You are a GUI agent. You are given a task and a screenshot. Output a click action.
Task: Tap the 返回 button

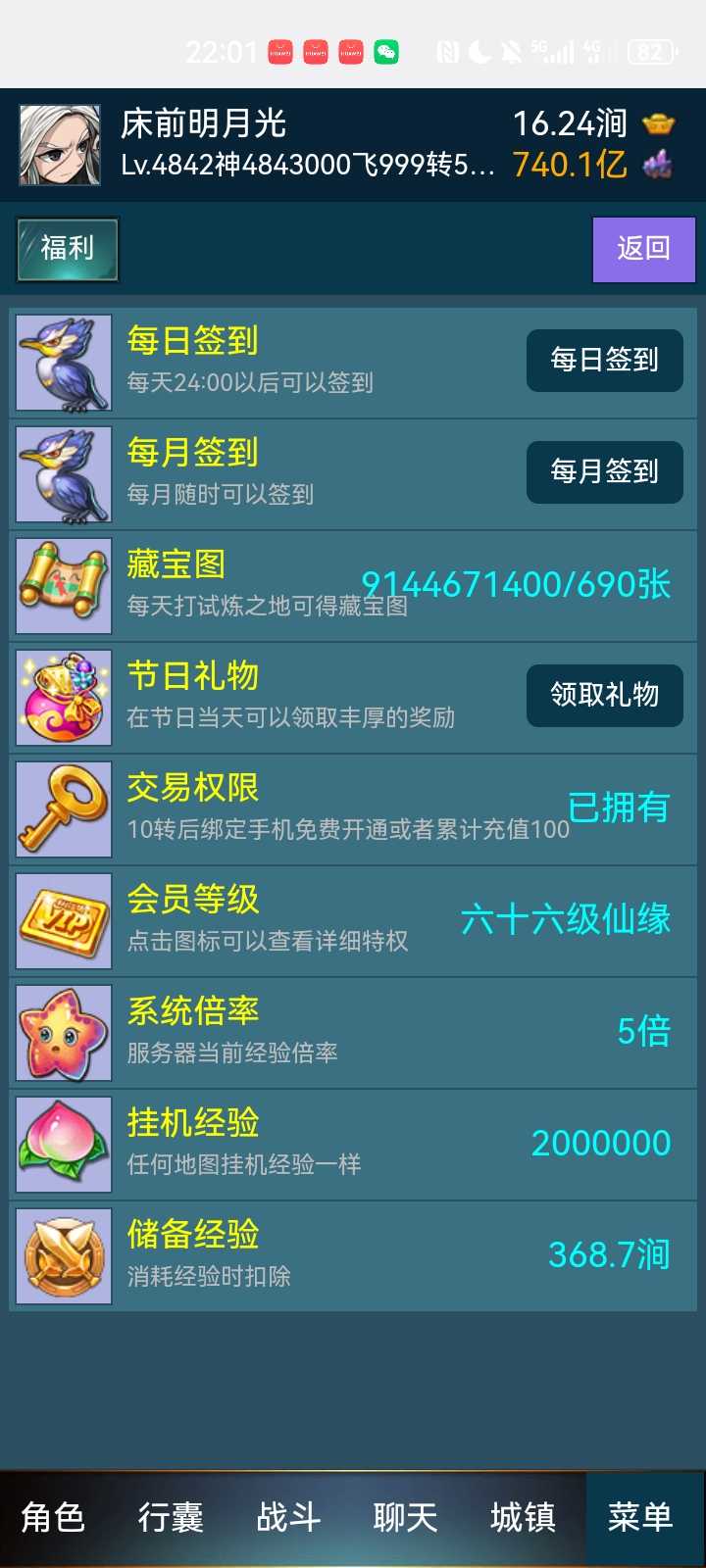(x=643, y=249)
